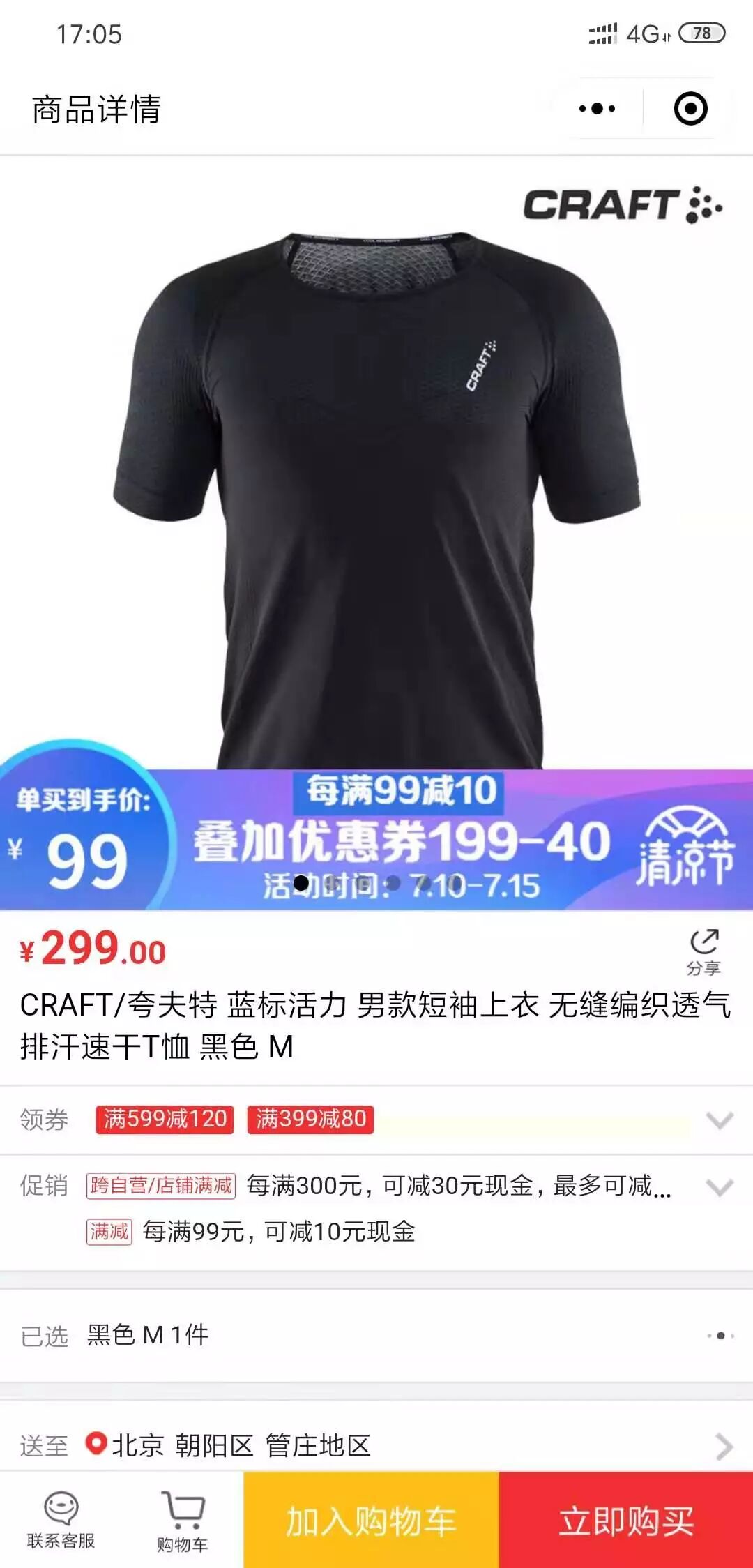Share this CRAFT T-shirt product
753x1568 pixels.
tap(703, 951)
